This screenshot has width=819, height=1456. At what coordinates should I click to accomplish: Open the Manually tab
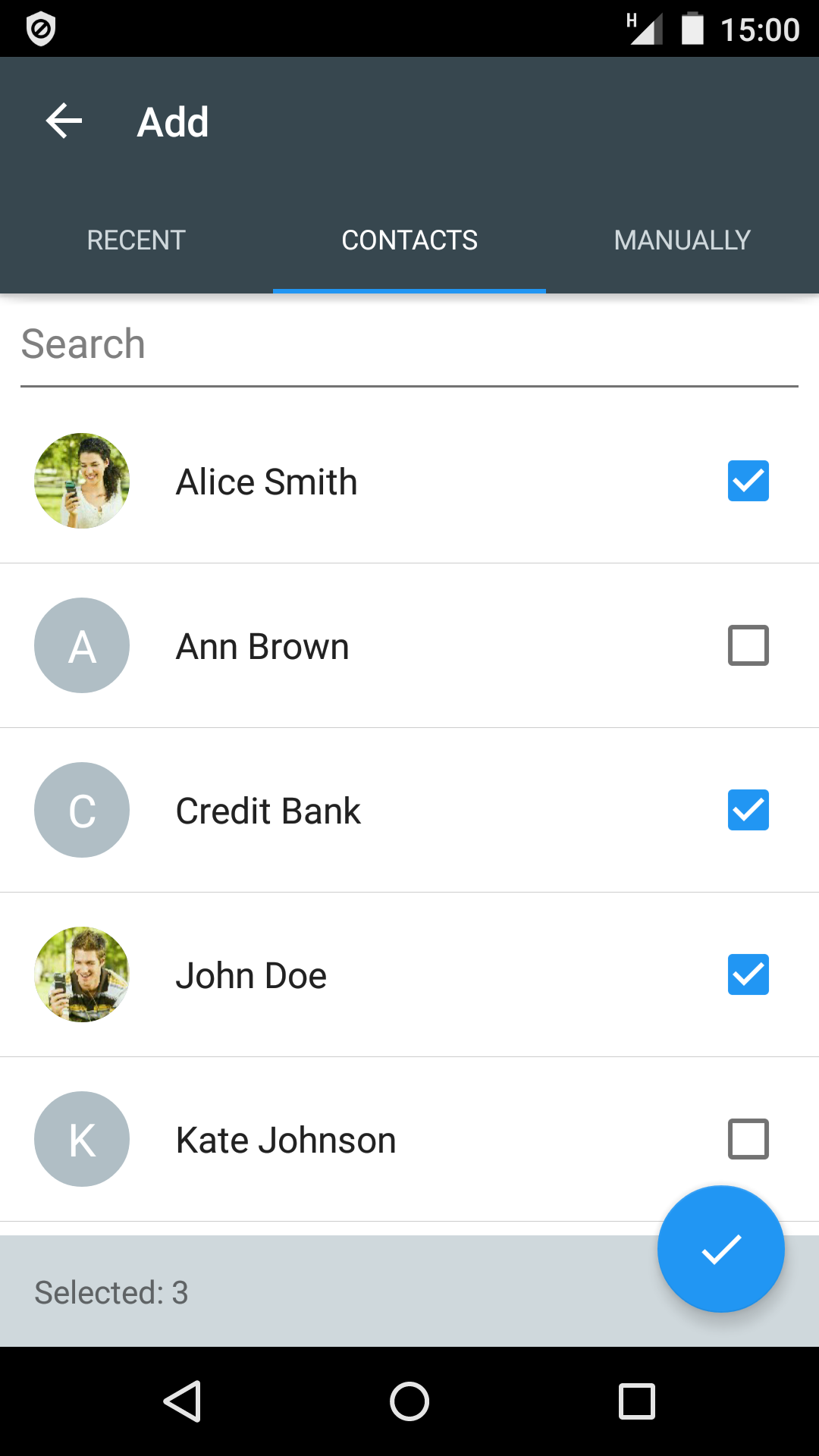tap(682, 240)
